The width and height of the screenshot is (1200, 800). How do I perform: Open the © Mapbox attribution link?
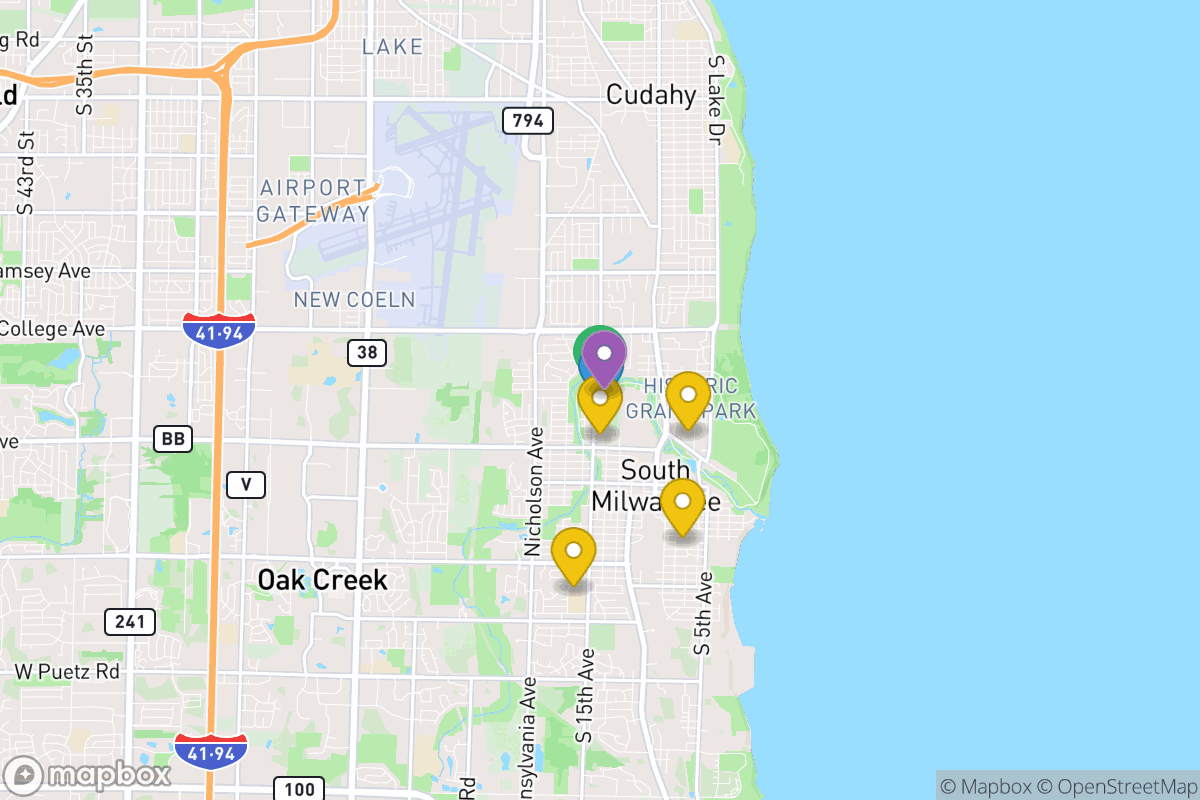click(984, 785)
